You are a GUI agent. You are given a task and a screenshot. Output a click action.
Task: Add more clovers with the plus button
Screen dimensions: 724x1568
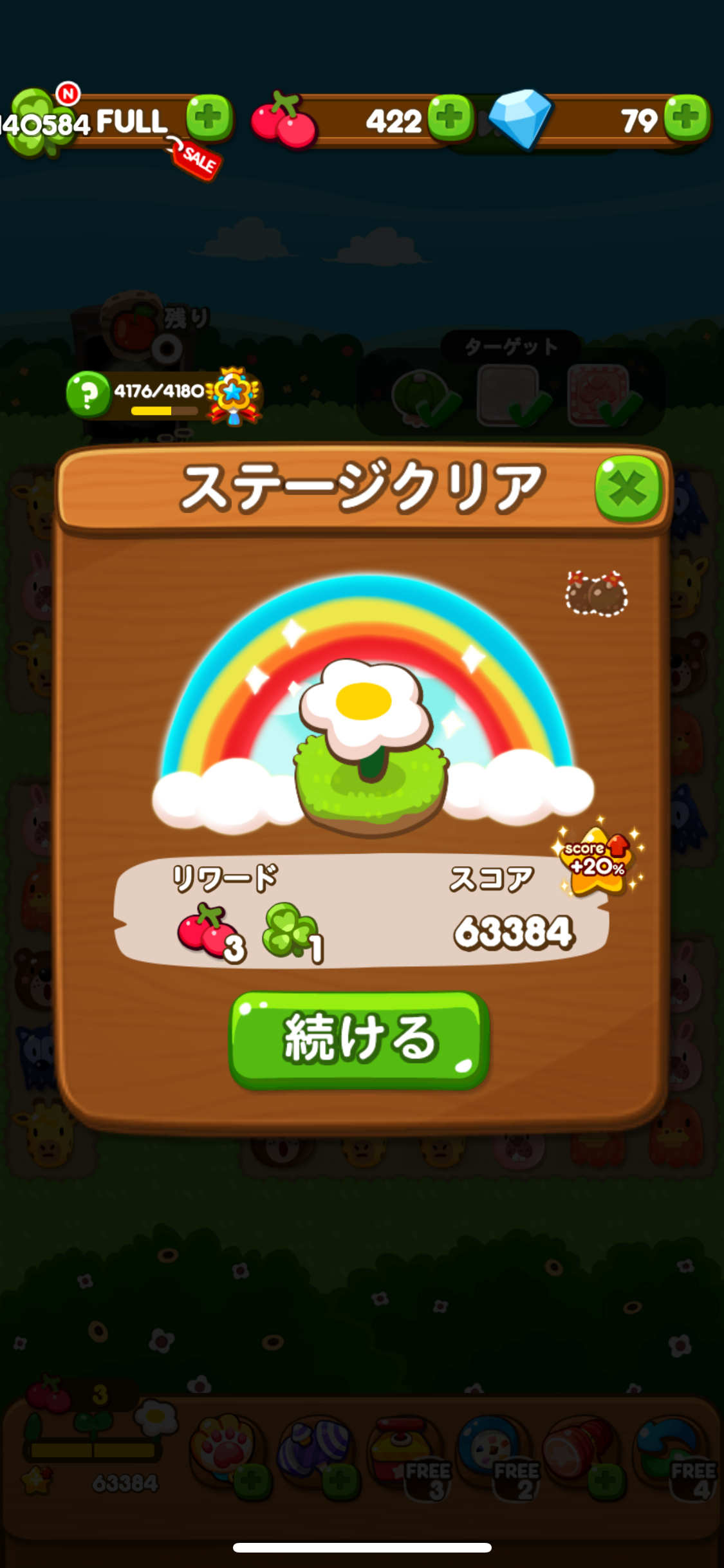[209, 118]
